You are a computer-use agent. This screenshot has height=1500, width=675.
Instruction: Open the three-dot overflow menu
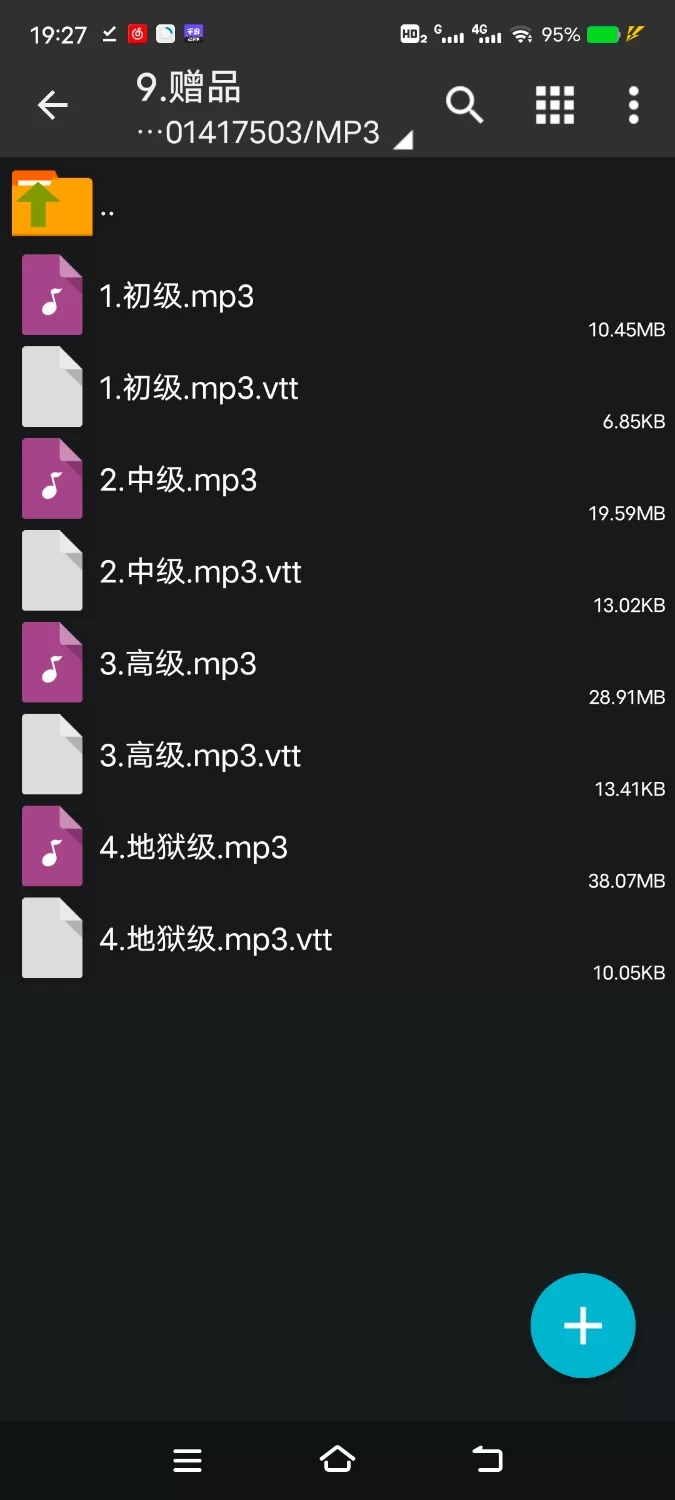click(633, 105)
